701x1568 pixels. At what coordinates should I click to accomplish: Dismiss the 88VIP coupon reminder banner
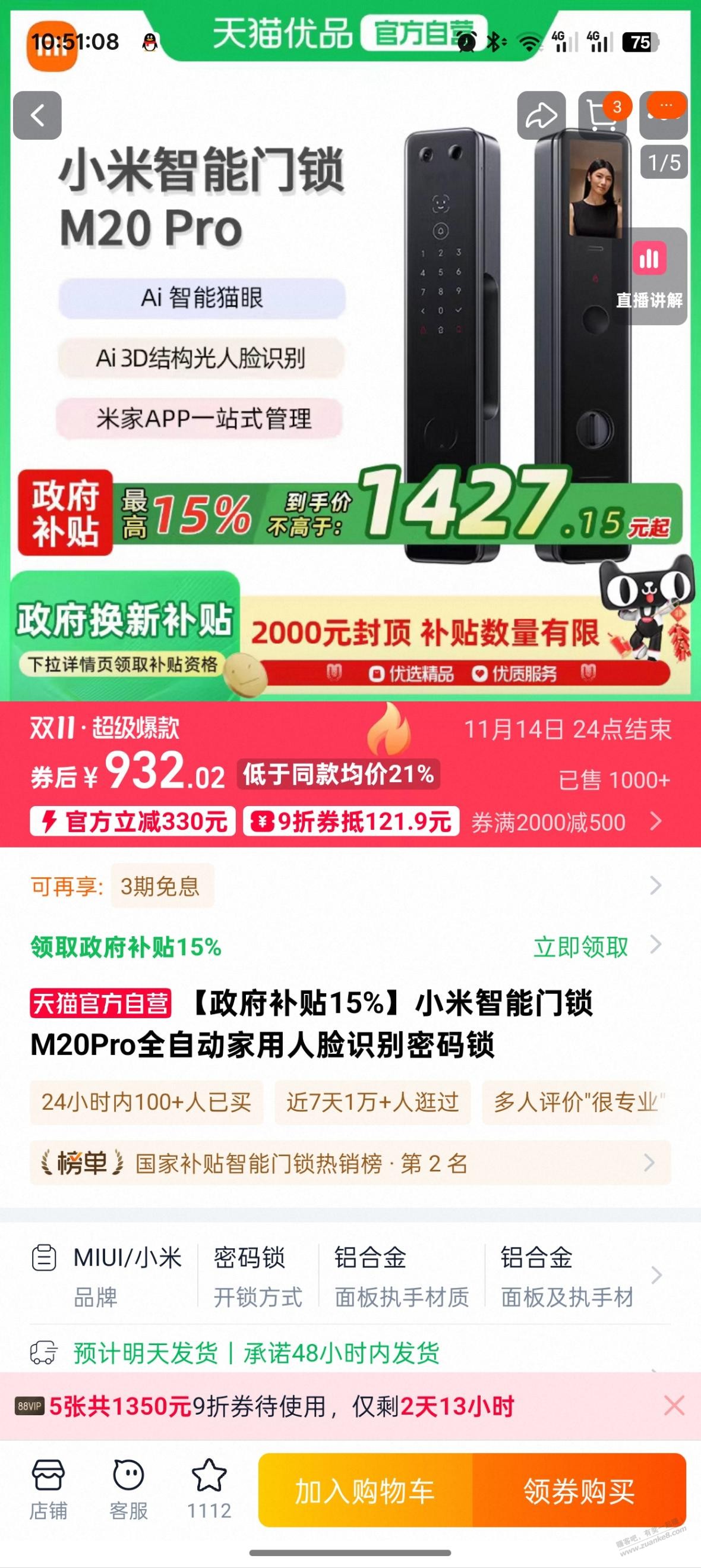point(674,1406)
